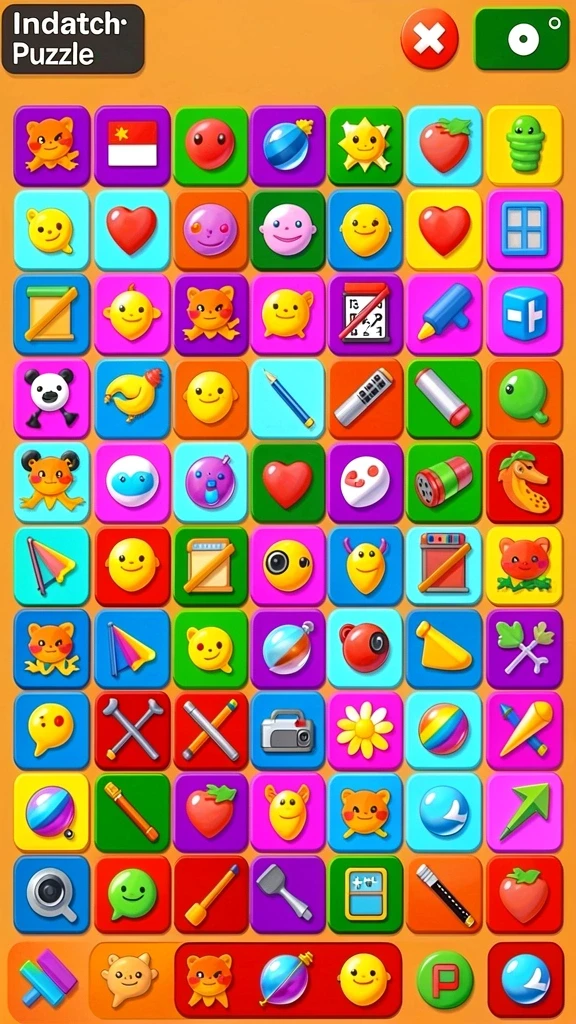Tap the rainbow striped ball on cyan tile
Image resolution: width=576 pixels, height=1024 pixels.
point(444,731)
